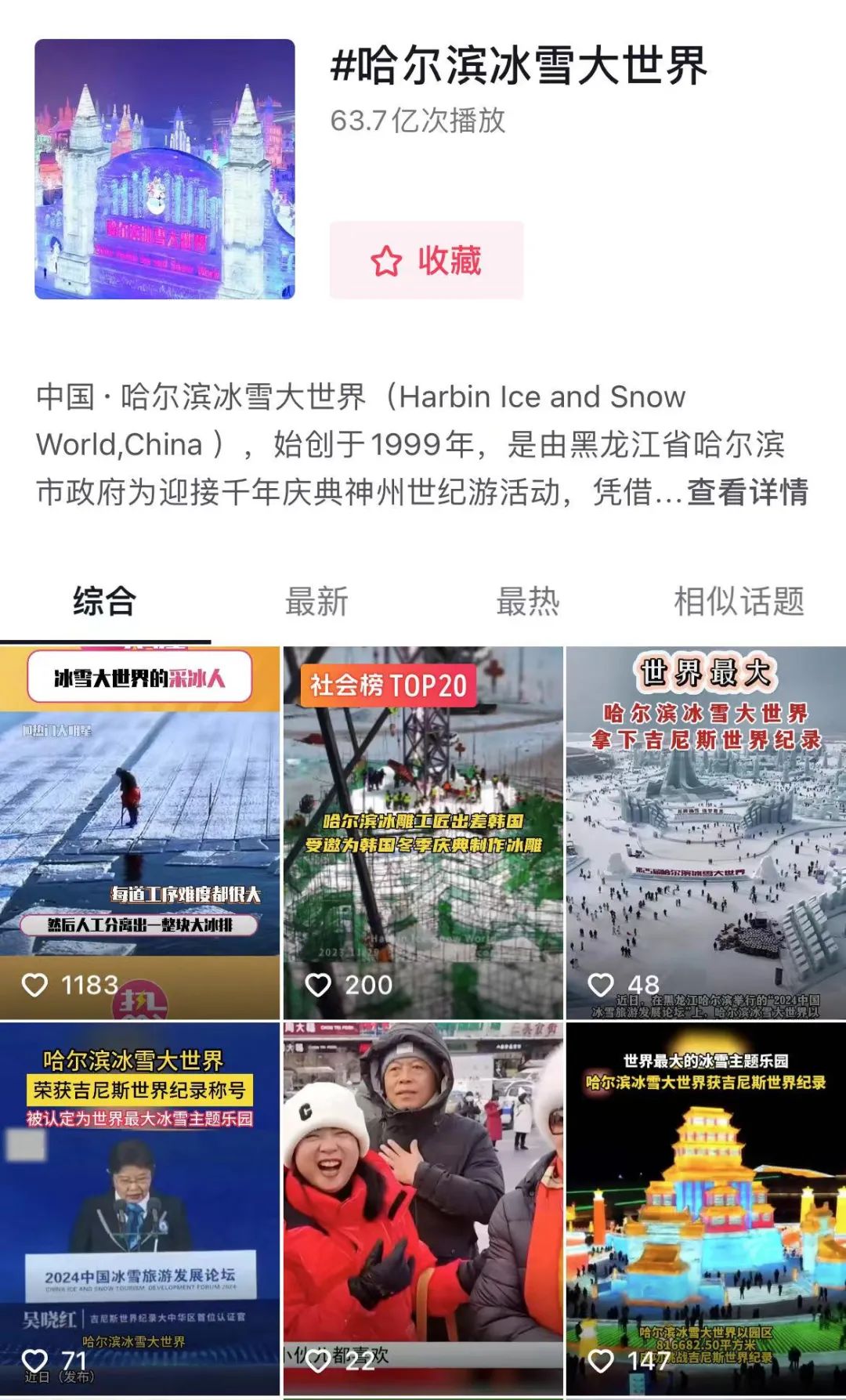846x1400 pixels.
Task: Switch to the 综合 tab
Action: (x=105, y=602)
